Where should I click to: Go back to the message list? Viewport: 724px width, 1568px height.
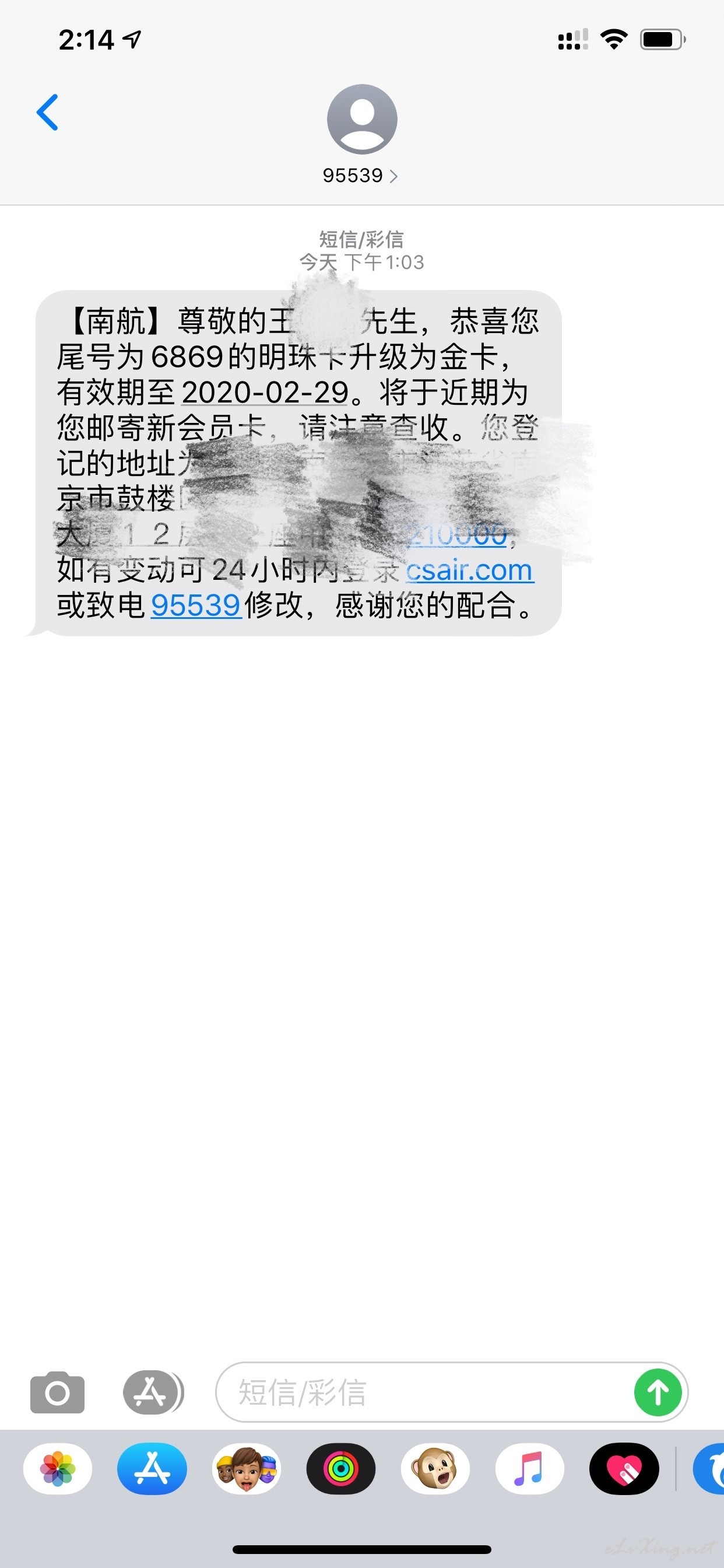[47, 112]
